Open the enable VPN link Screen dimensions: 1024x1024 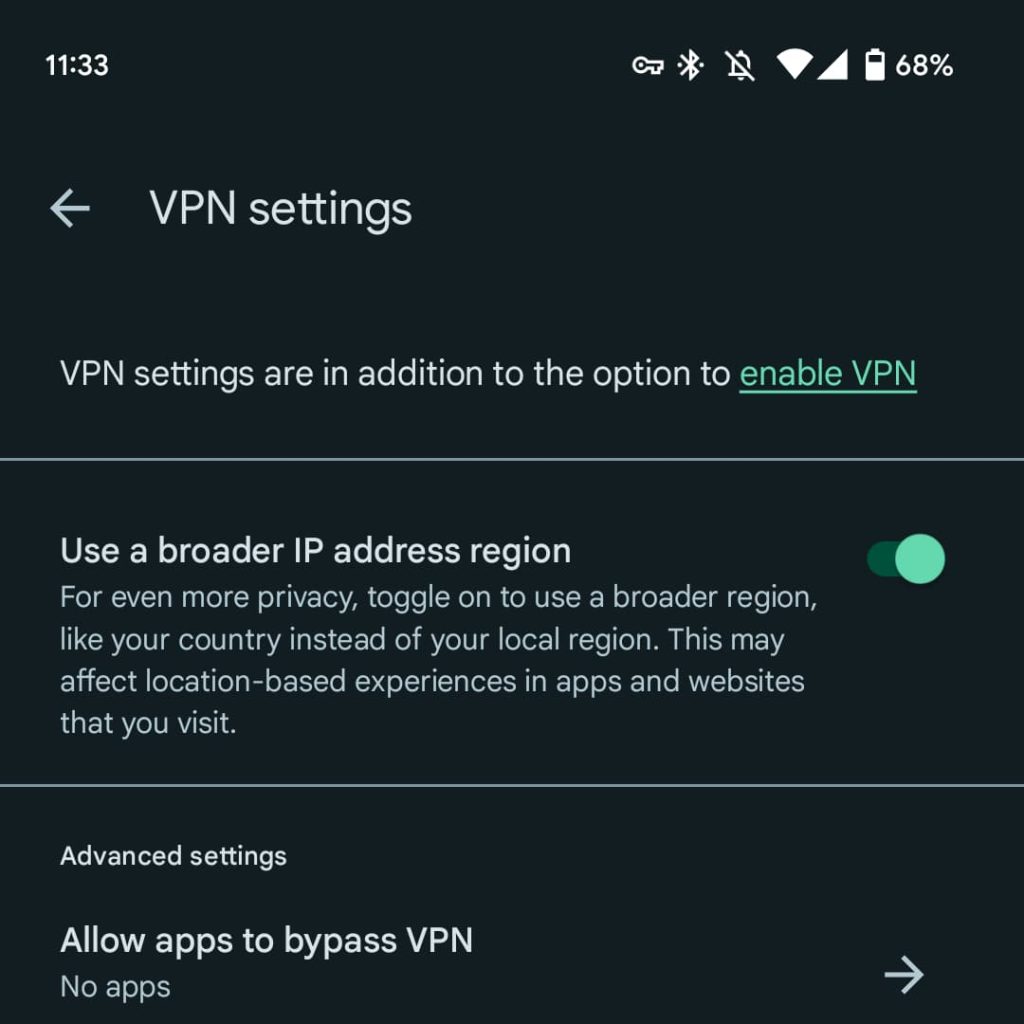pos(827,374)
